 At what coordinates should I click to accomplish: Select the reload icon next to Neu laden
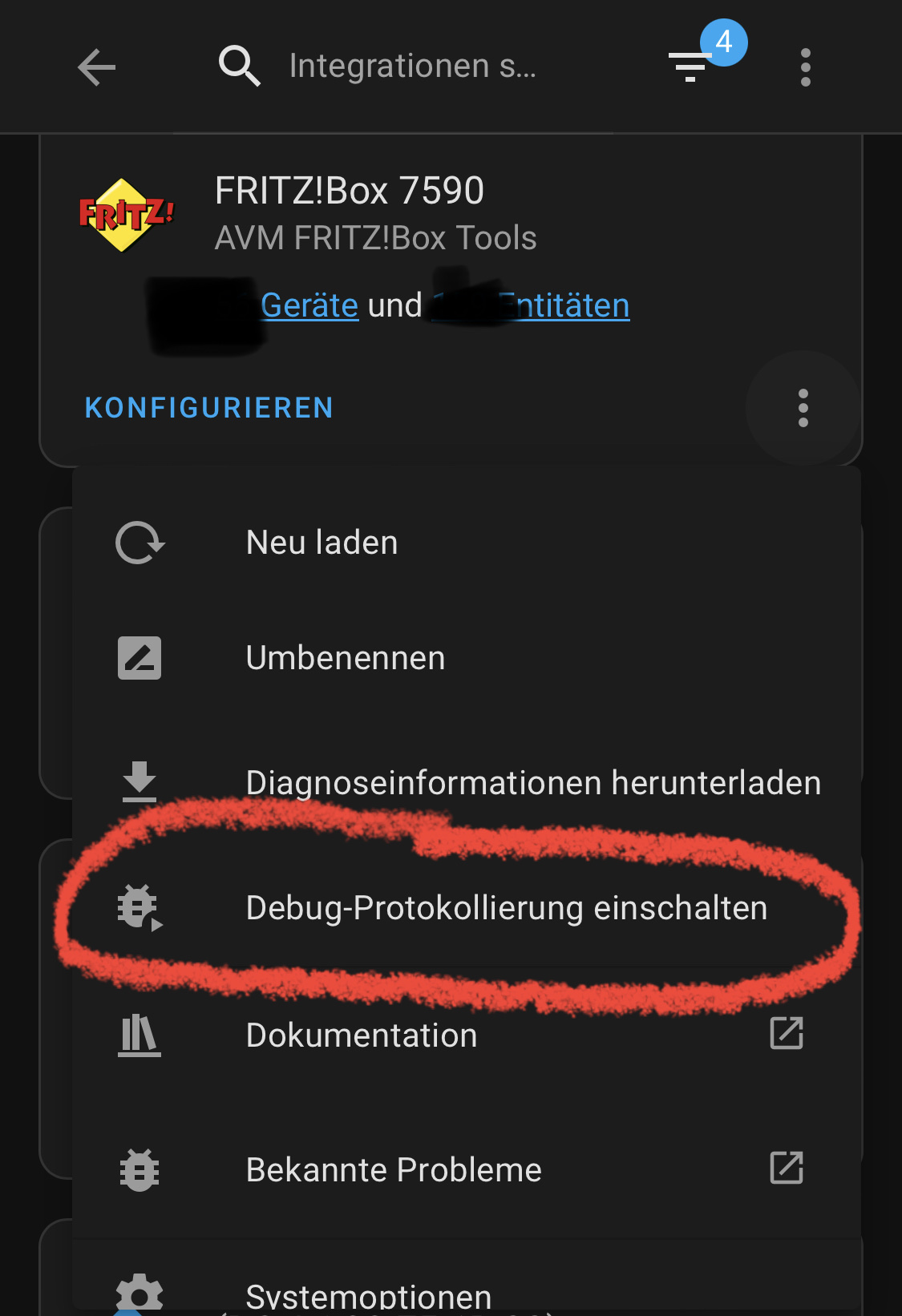140,542
